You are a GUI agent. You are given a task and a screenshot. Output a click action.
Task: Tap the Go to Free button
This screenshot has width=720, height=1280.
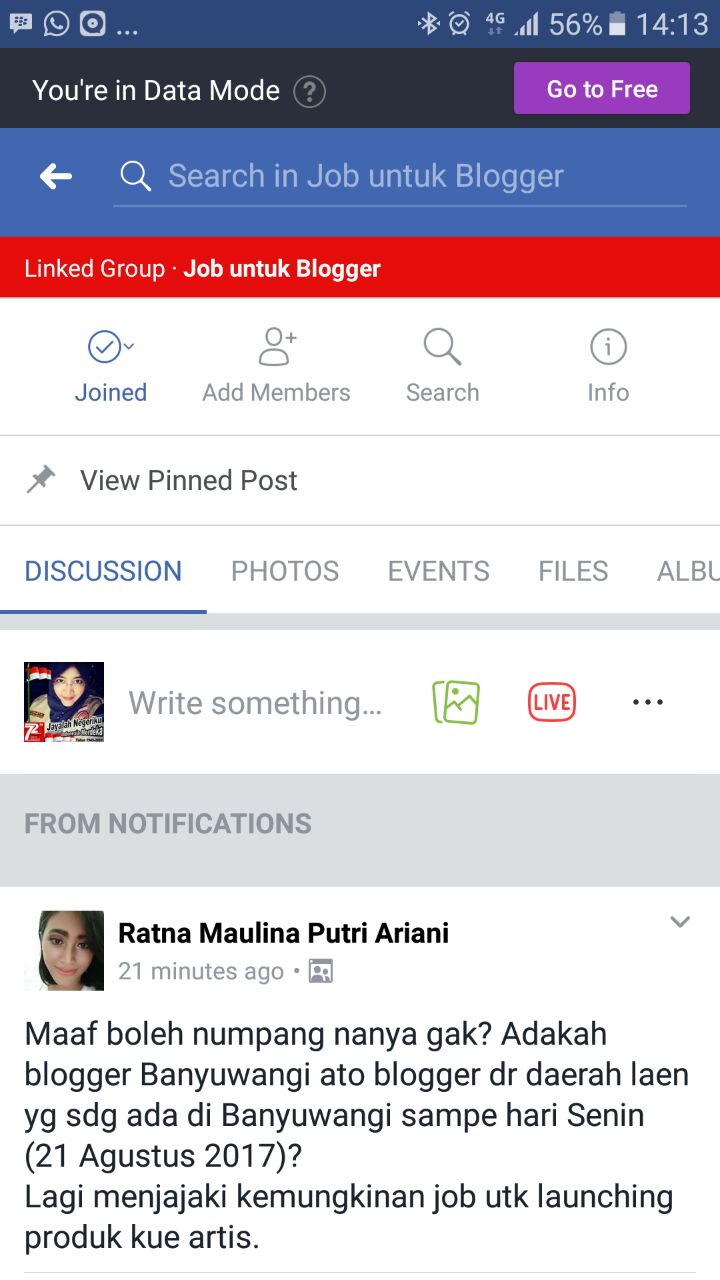602,89
